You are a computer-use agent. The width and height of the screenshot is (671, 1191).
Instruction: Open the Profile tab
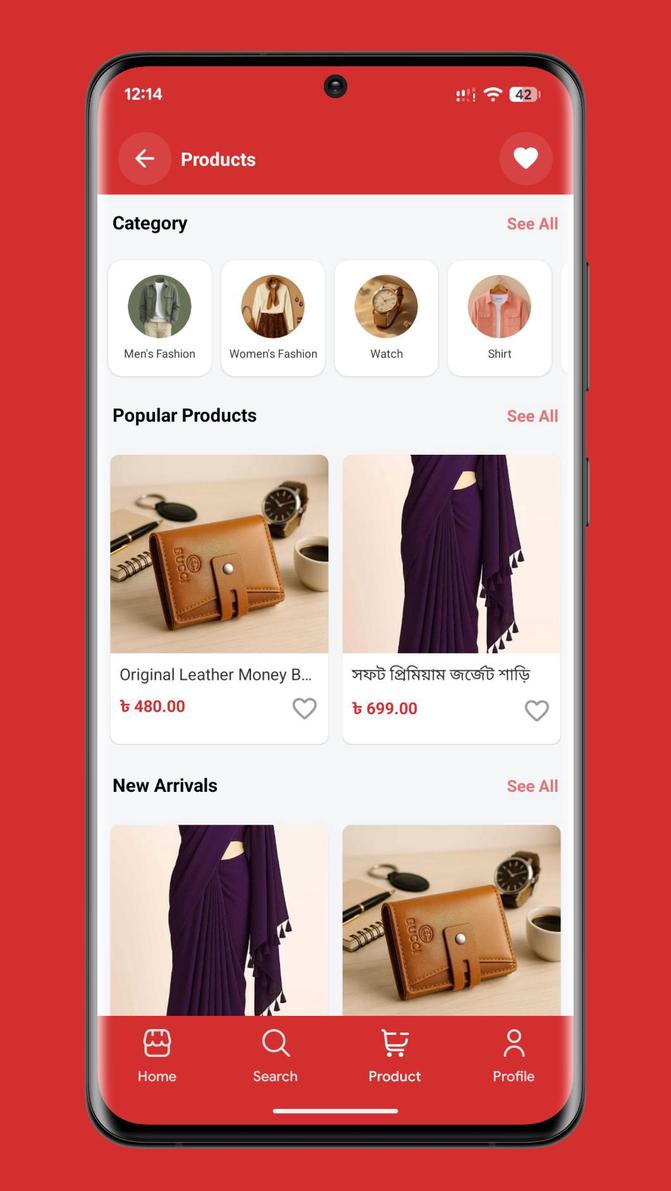pyautogui.click(x=513, y=1056)
